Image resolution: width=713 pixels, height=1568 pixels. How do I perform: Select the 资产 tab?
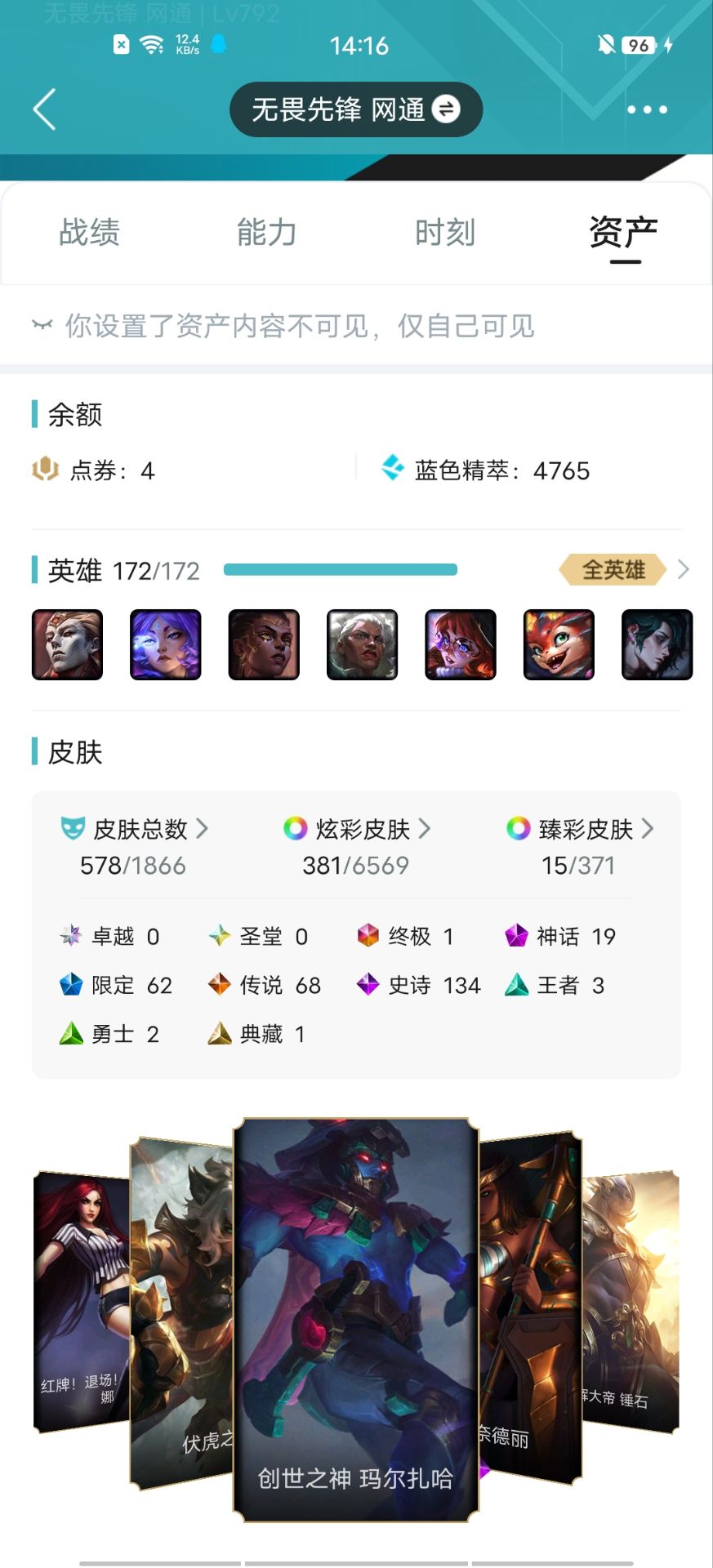623,233
